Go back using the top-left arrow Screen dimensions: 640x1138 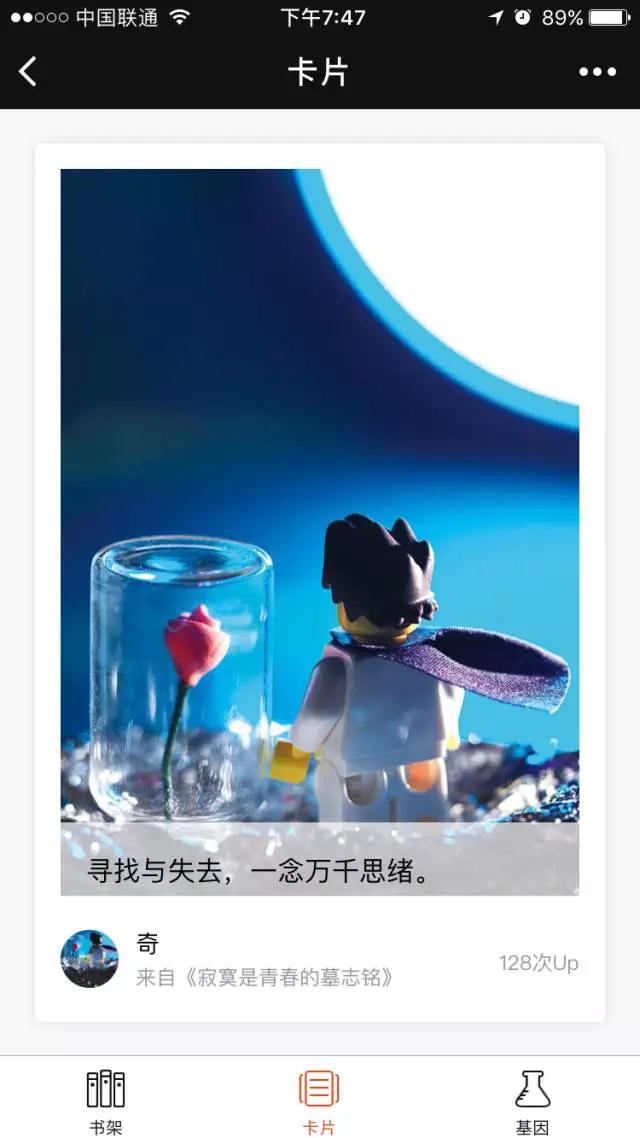coord(28,72)
